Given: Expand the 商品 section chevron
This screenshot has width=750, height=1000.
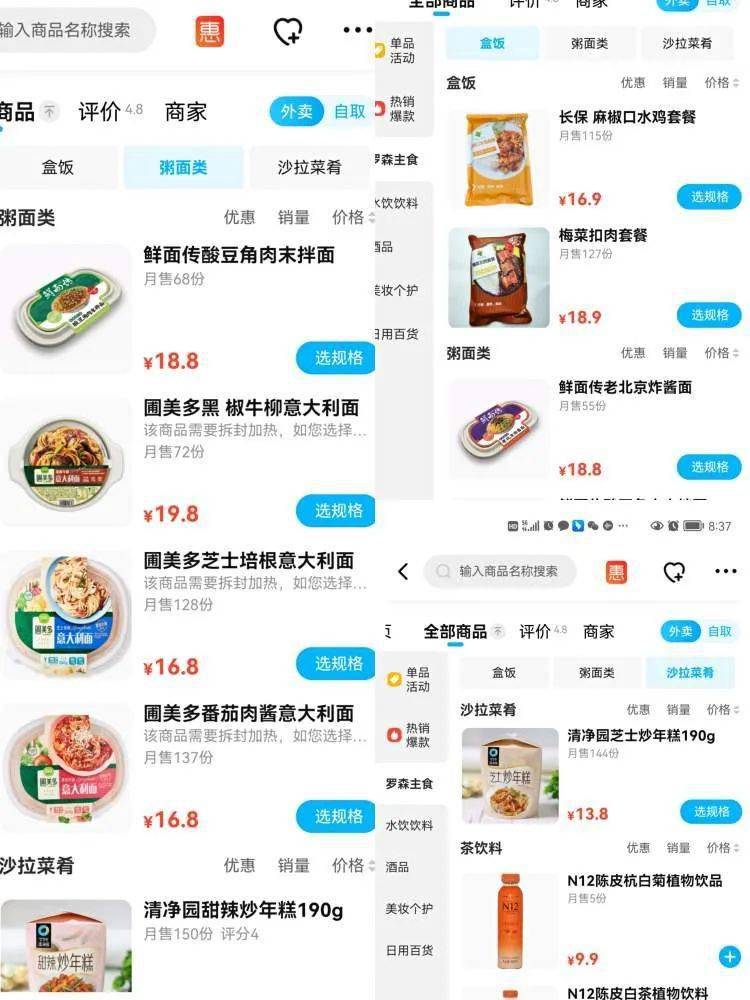Looking at the screenshot, I should pos(48,111).
